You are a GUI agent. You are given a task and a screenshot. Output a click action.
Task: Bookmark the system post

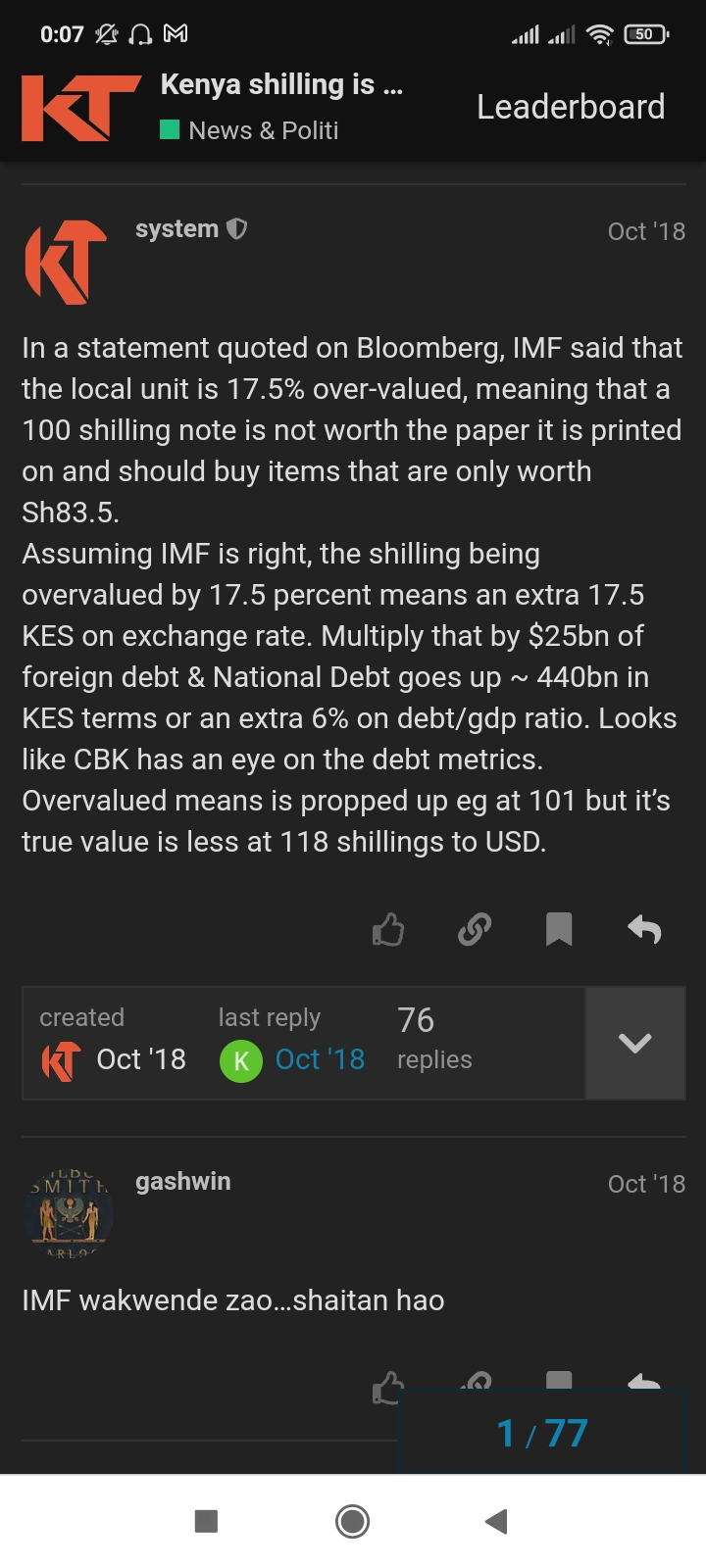[x=559, y=929]
